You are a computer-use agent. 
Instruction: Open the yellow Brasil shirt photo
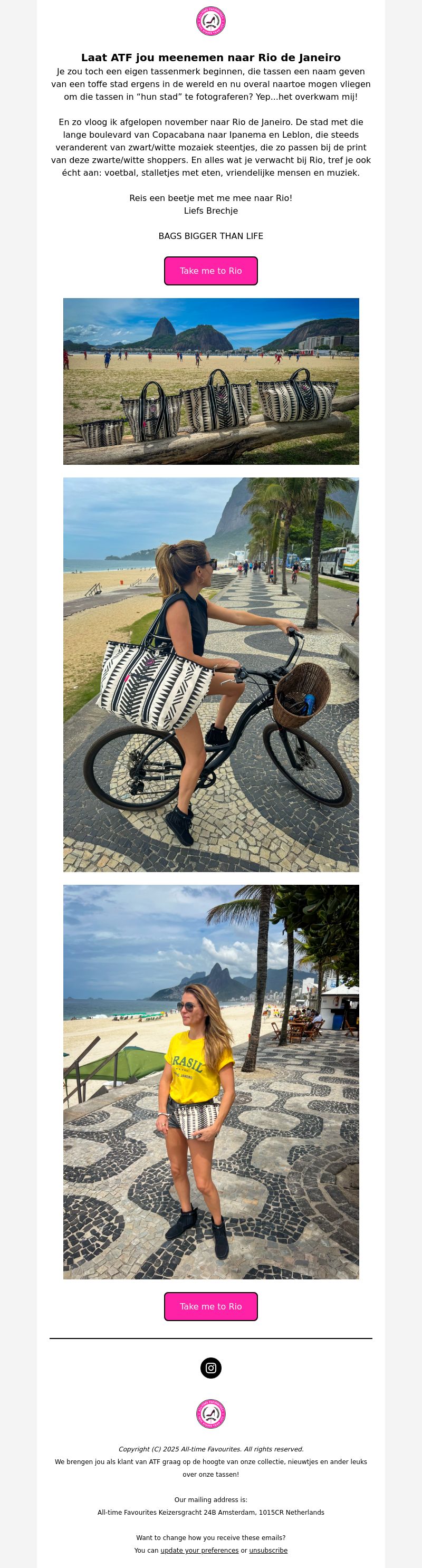click(210, 1082)
